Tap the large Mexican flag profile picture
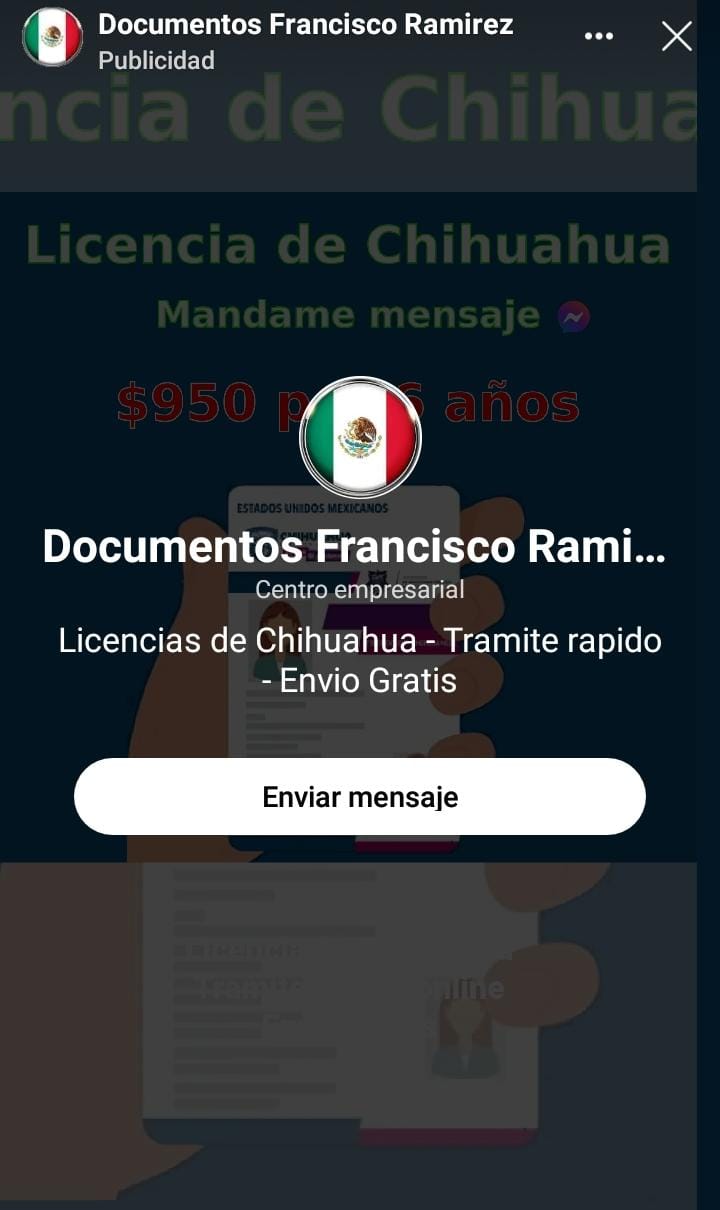 pyautogui.click(x=360, y=437)
